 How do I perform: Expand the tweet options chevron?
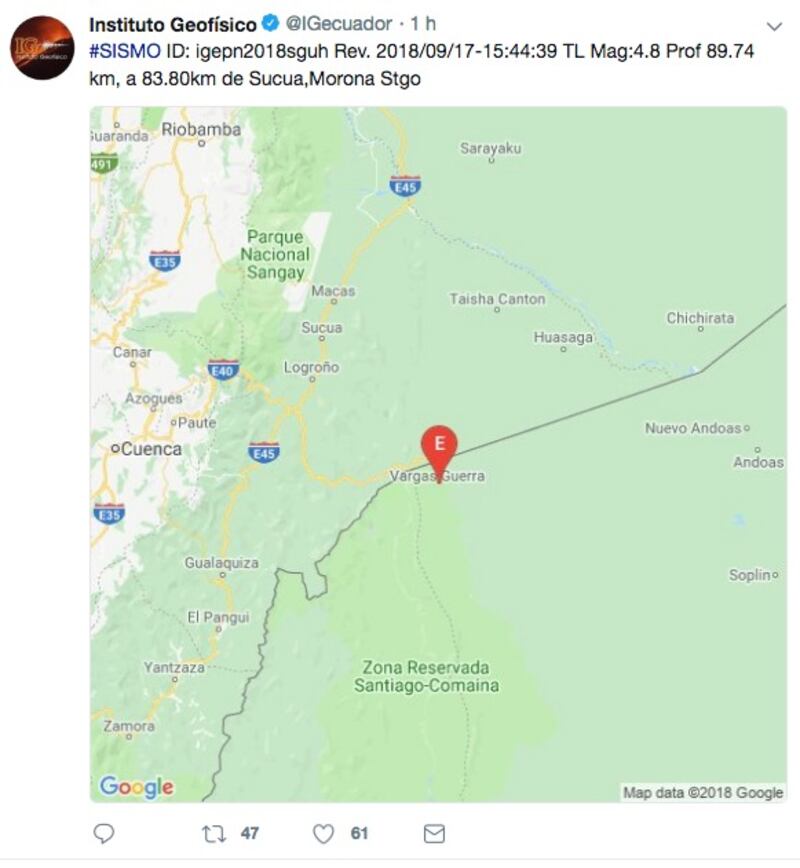(774, 25)
